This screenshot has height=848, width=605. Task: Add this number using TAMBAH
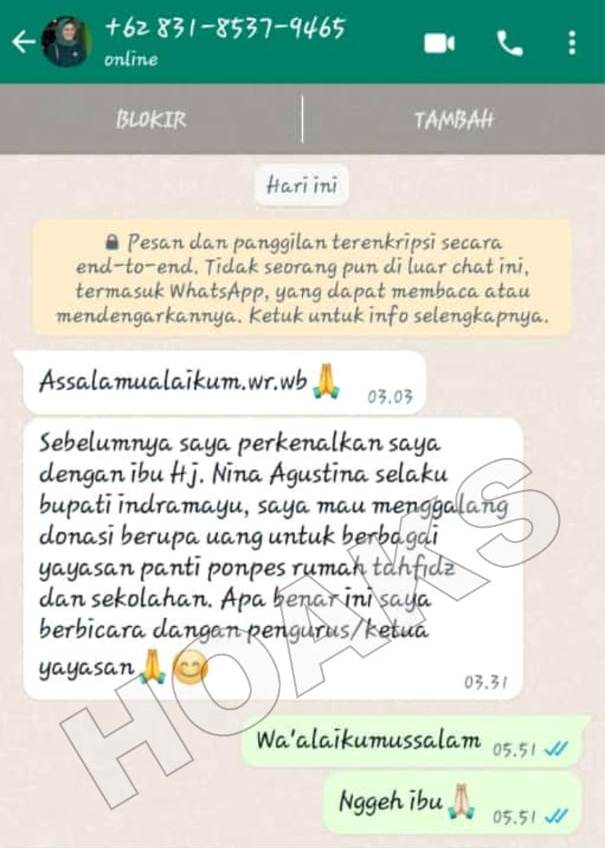pos(453,119)
